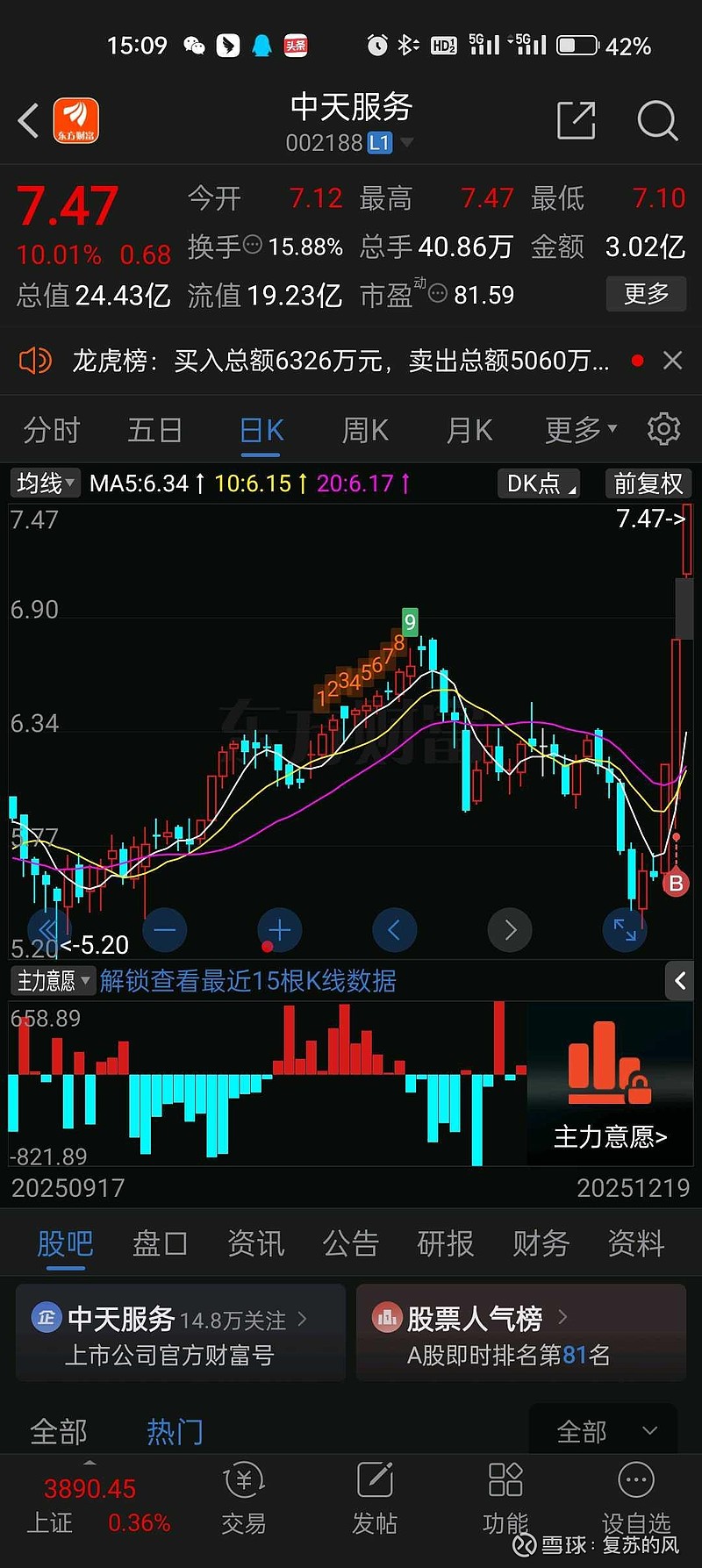Toggle 前复权 price adjustment mode
Viewport: 702px width, 1568px height.
648,483
